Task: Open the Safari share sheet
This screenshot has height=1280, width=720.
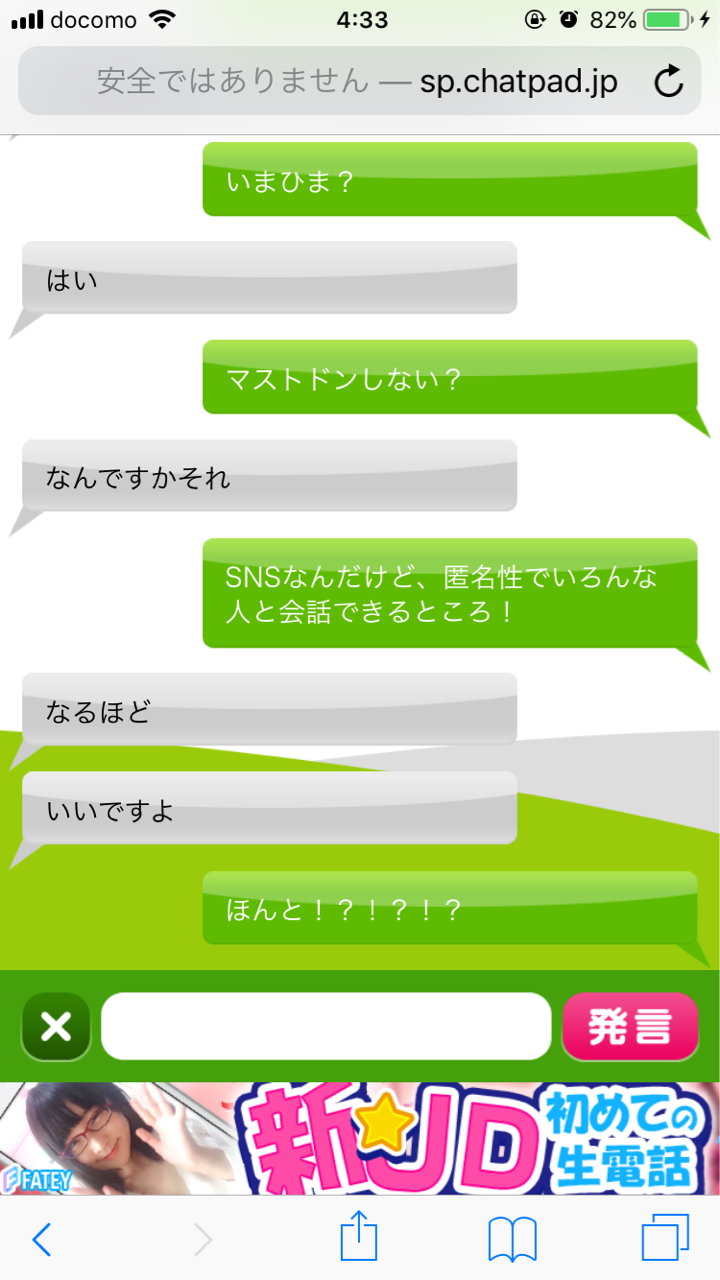Action: click(359, 1238)
